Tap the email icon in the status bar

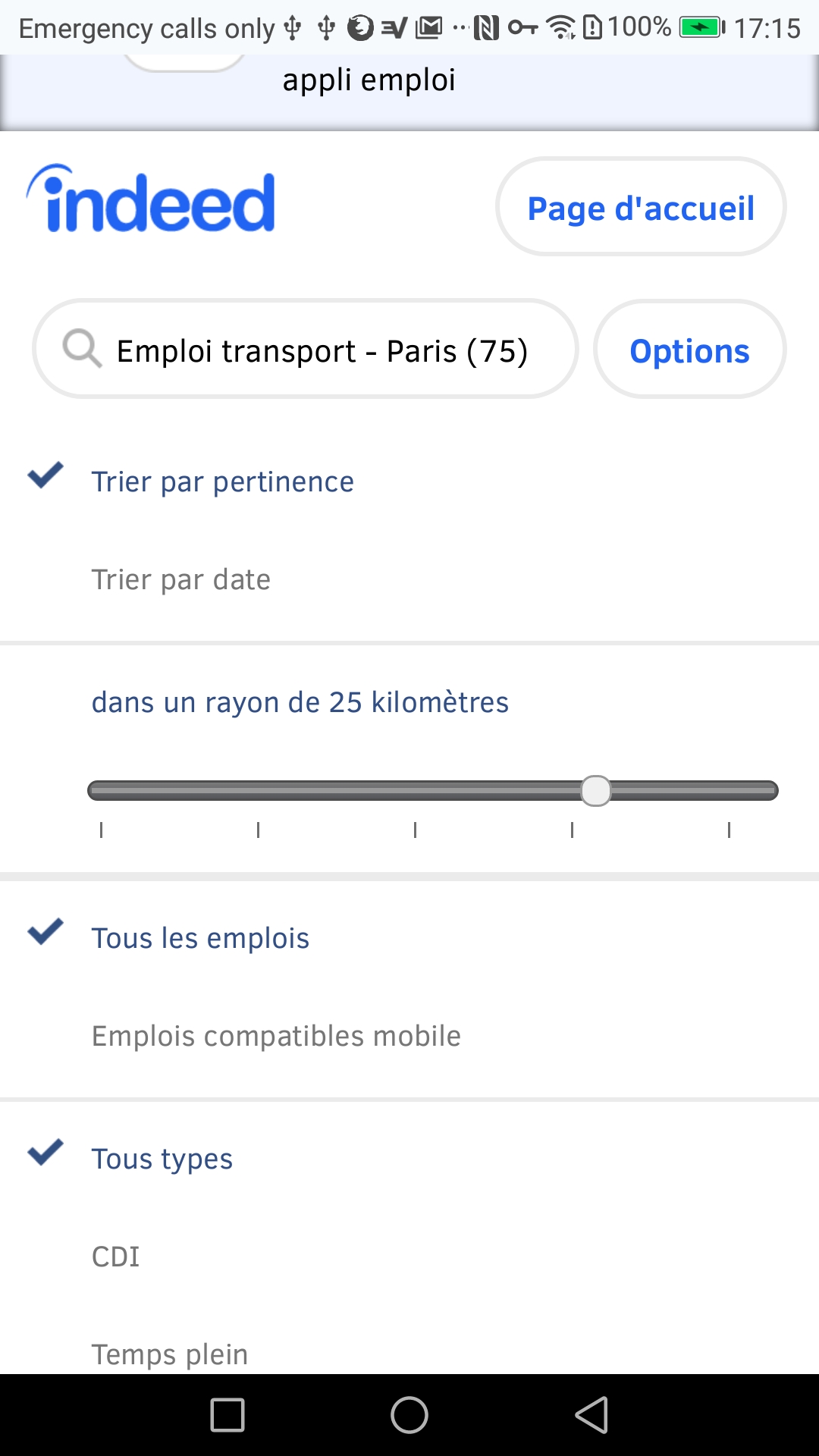coord(427,28)
